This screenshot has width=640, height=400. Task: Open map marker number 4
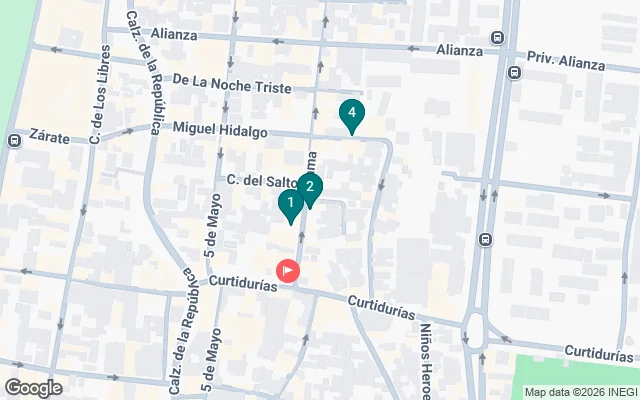[x=351, y=114]
